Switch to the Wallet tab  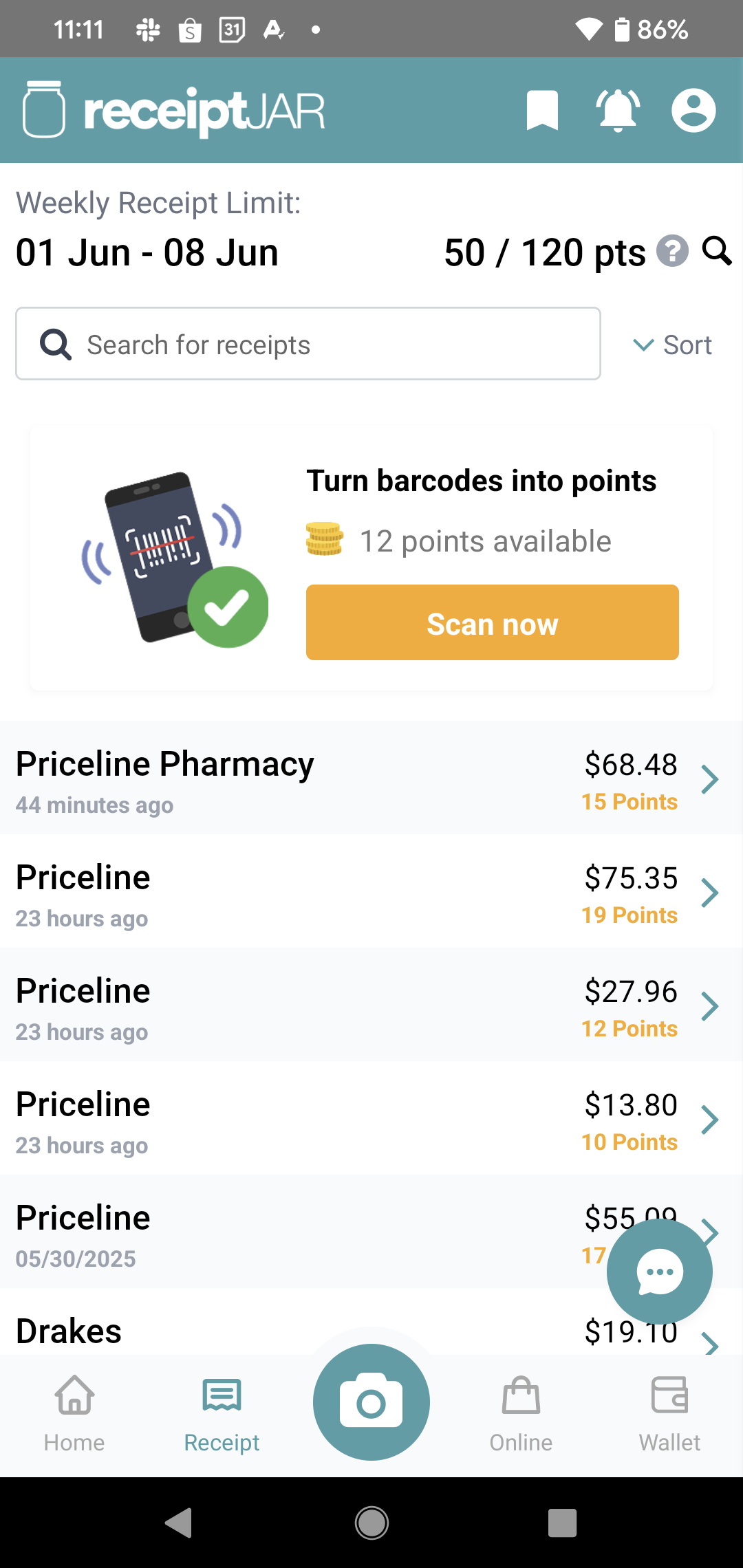click(x=669, y=1410)
